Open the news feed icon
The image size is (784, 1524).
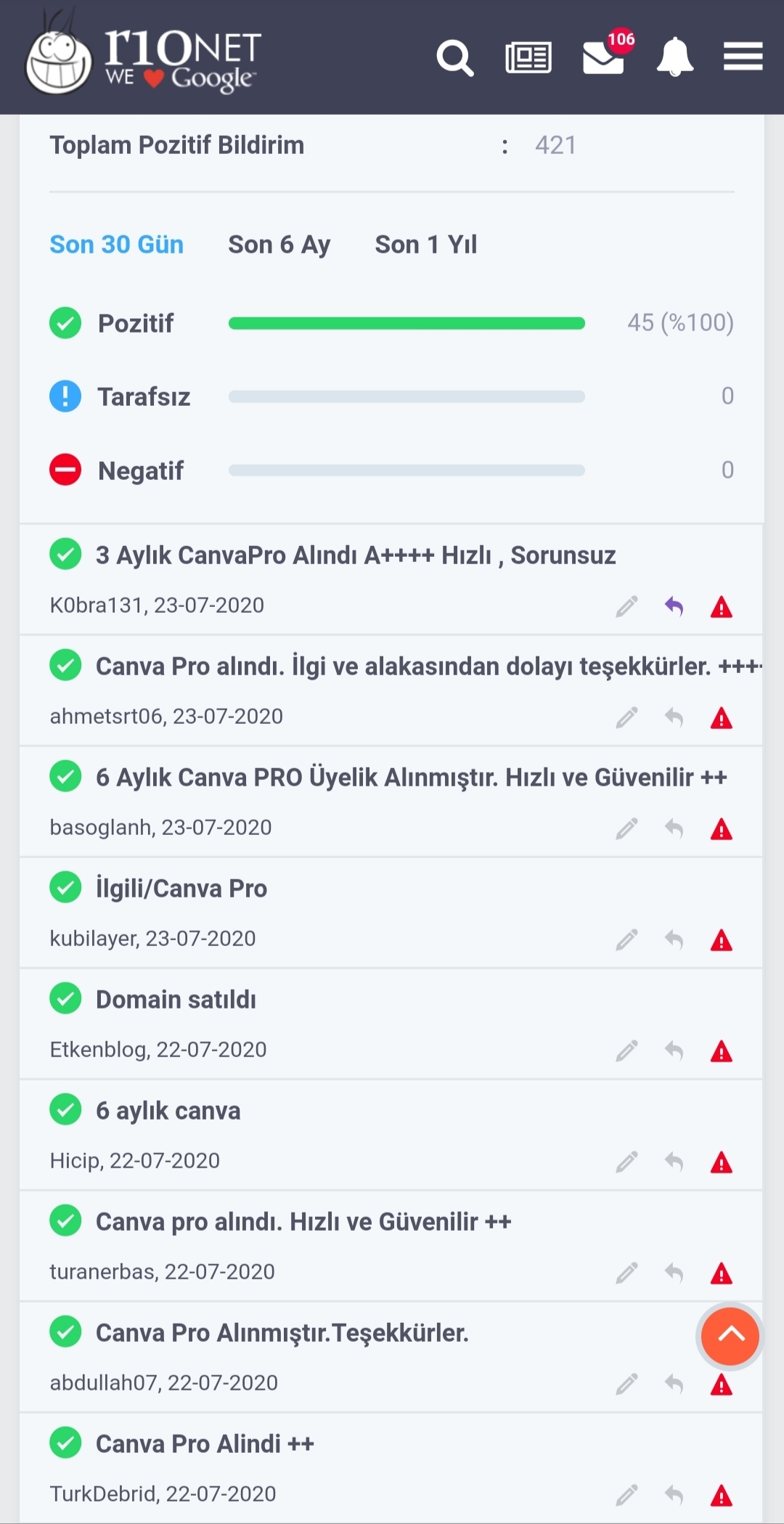528,58
